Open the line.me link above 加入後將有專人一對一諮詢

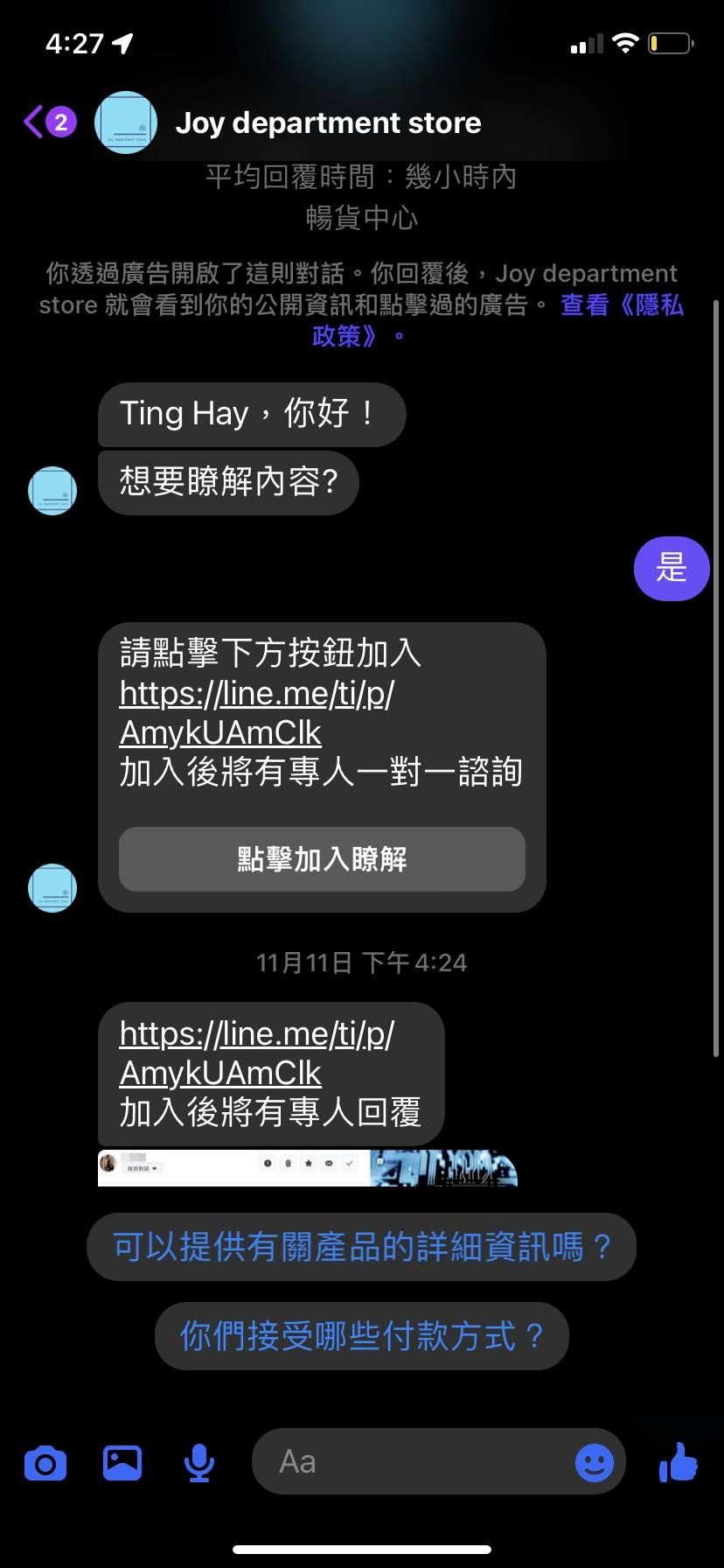(x=255, y=713)
